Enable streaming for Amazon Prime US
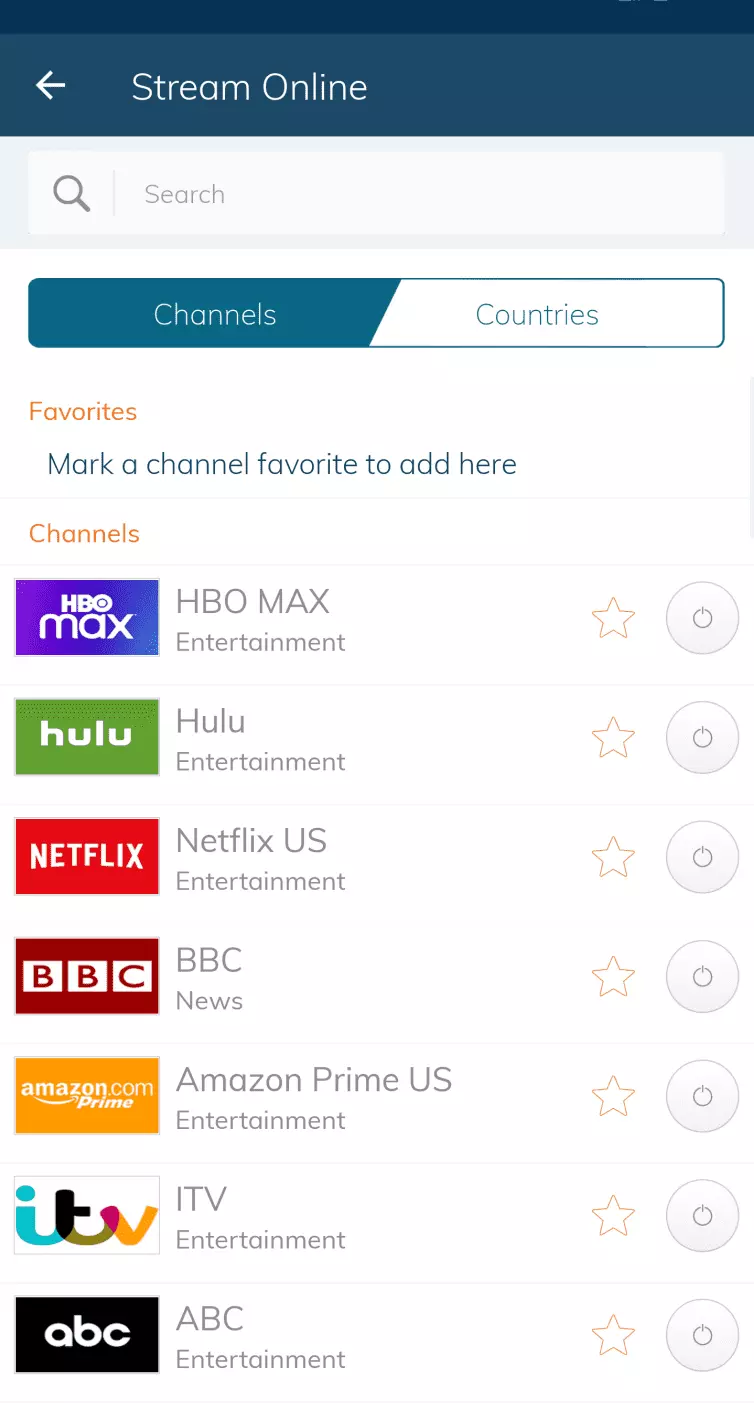Image resolution: width=754 pixels, height=1405 pixels. pyautogui.click(x=702, y=1095)
